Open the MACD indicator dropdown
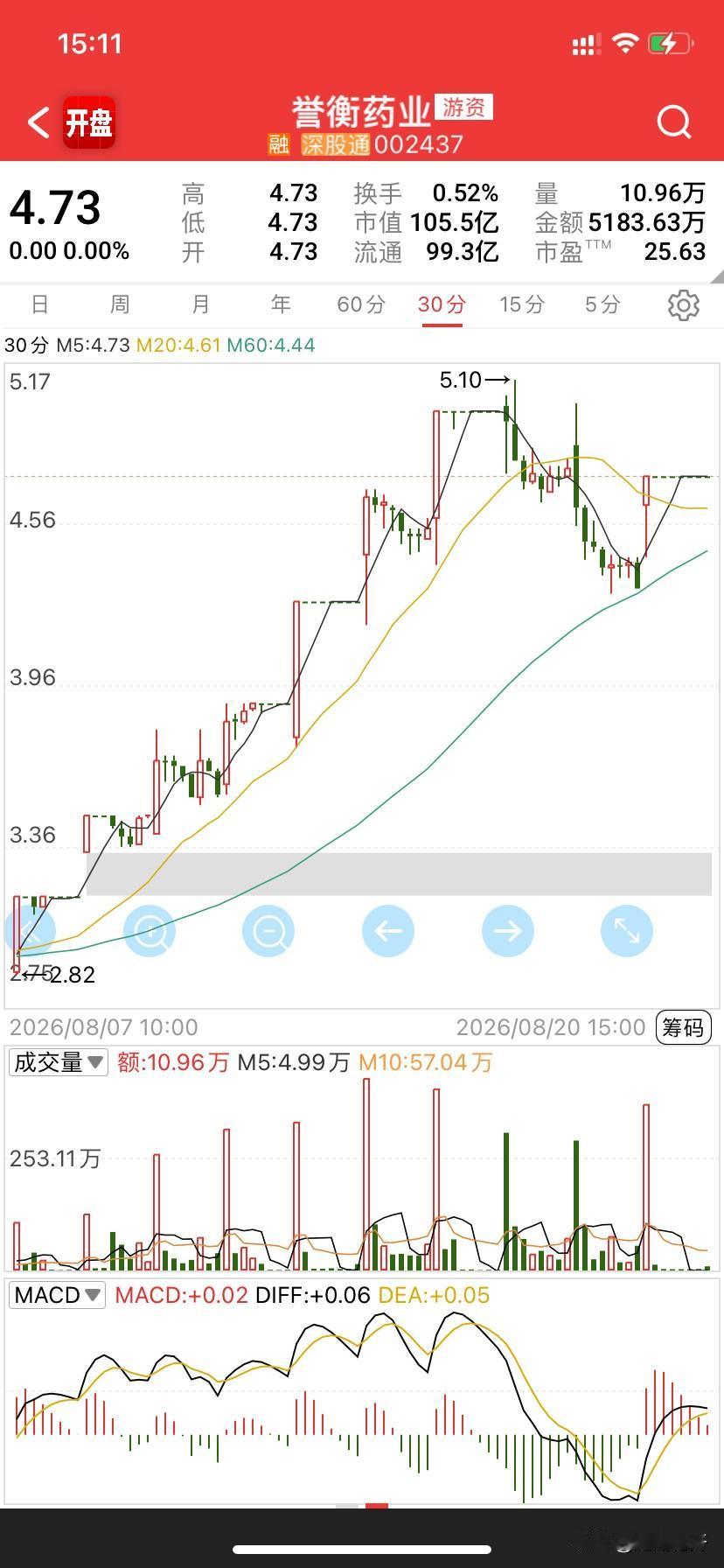 (58, 1295)
